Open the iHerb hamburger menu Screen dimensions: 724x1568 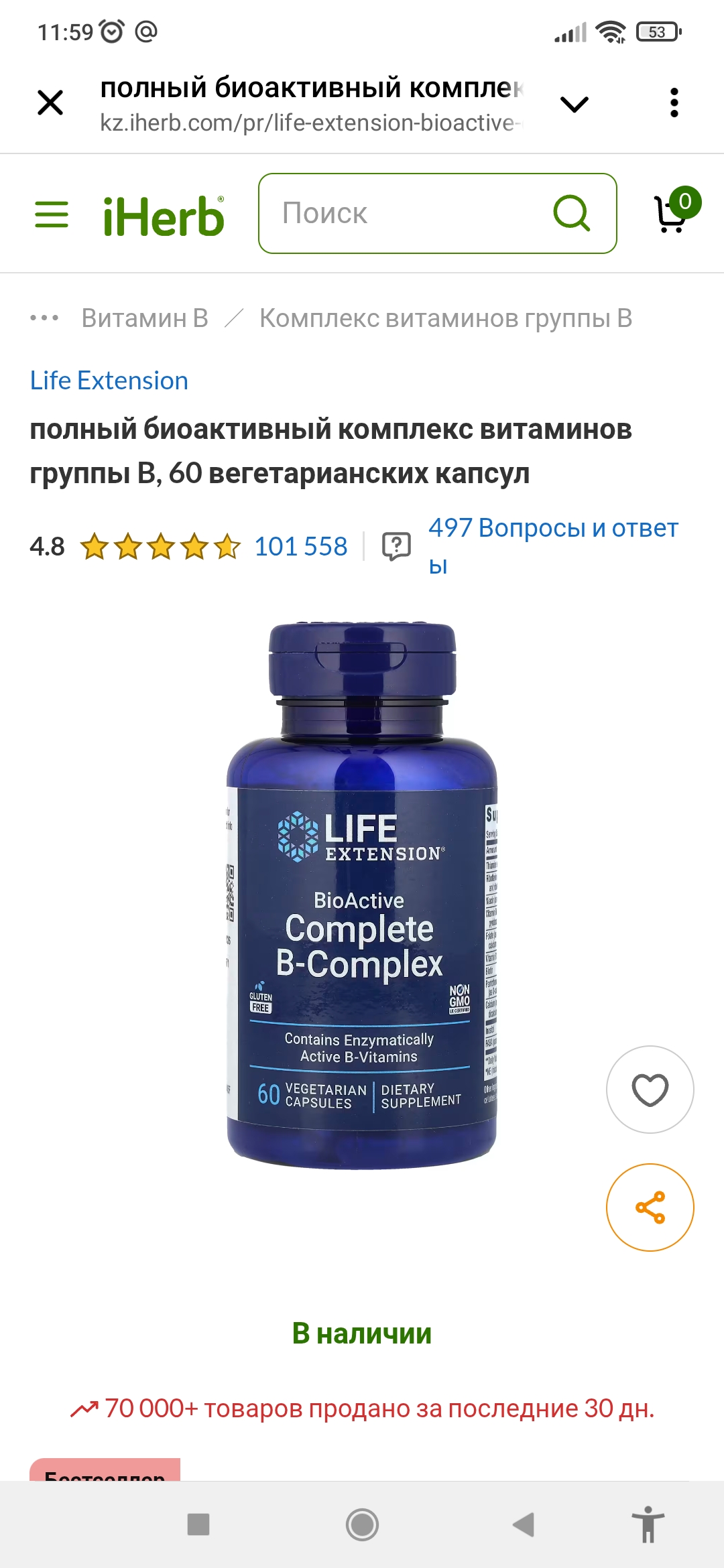pos(52,214)
